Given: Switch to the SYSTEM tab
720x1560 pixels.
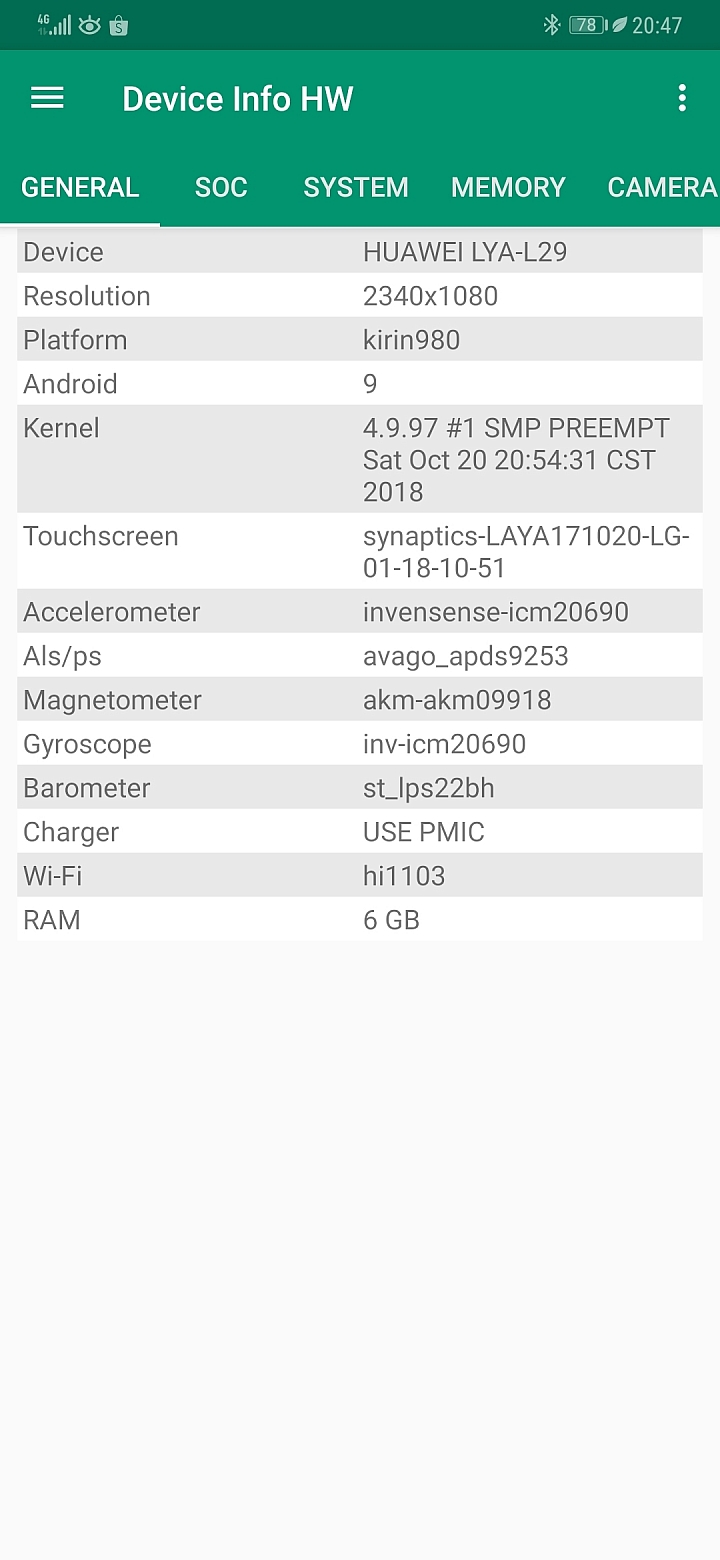Looking at the screenshot, I should [x=356, y=188].
